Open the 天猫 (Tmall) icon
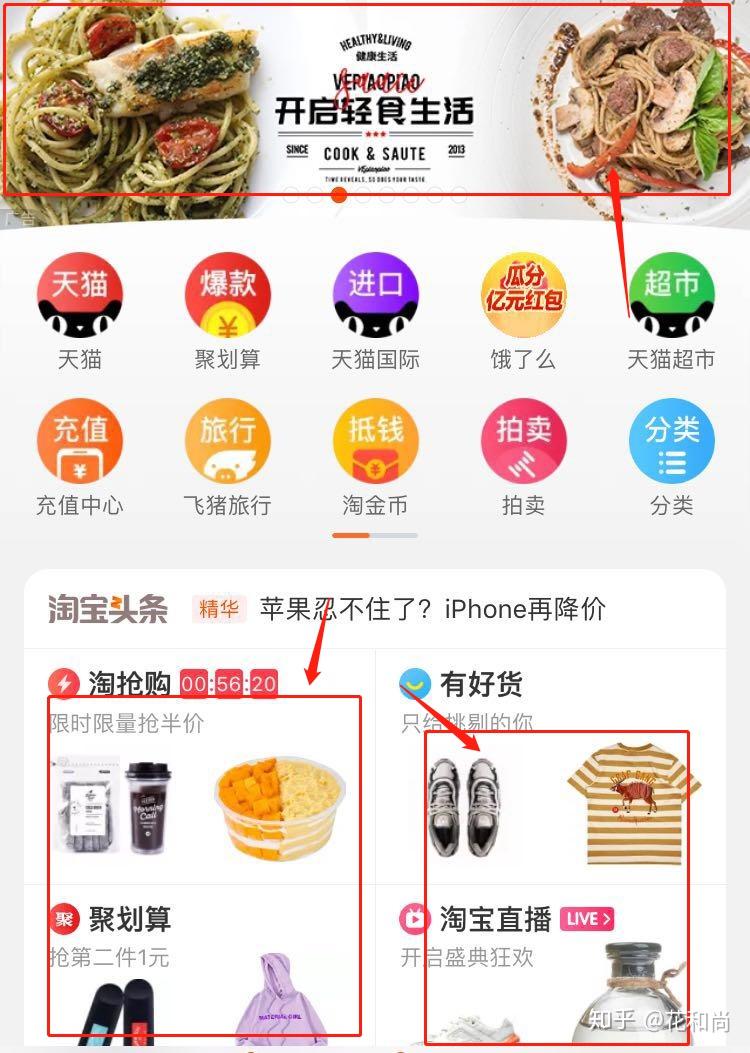 pyautogui.click(x=80, y=295)
